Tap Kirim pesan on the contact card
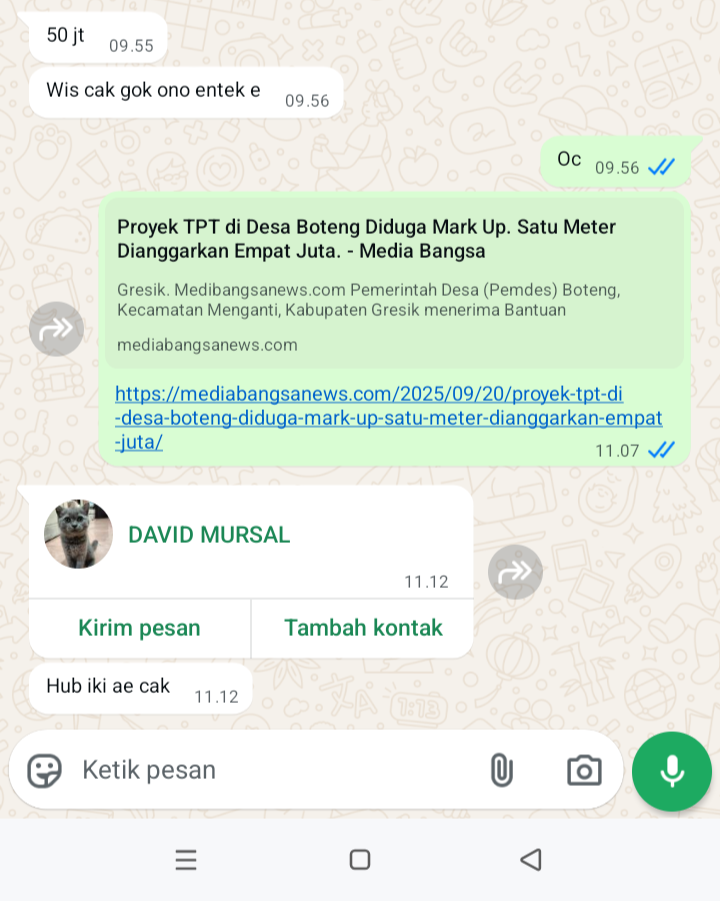Image resolution: width=720 pixels, height=901 pixels. point(139,628)
